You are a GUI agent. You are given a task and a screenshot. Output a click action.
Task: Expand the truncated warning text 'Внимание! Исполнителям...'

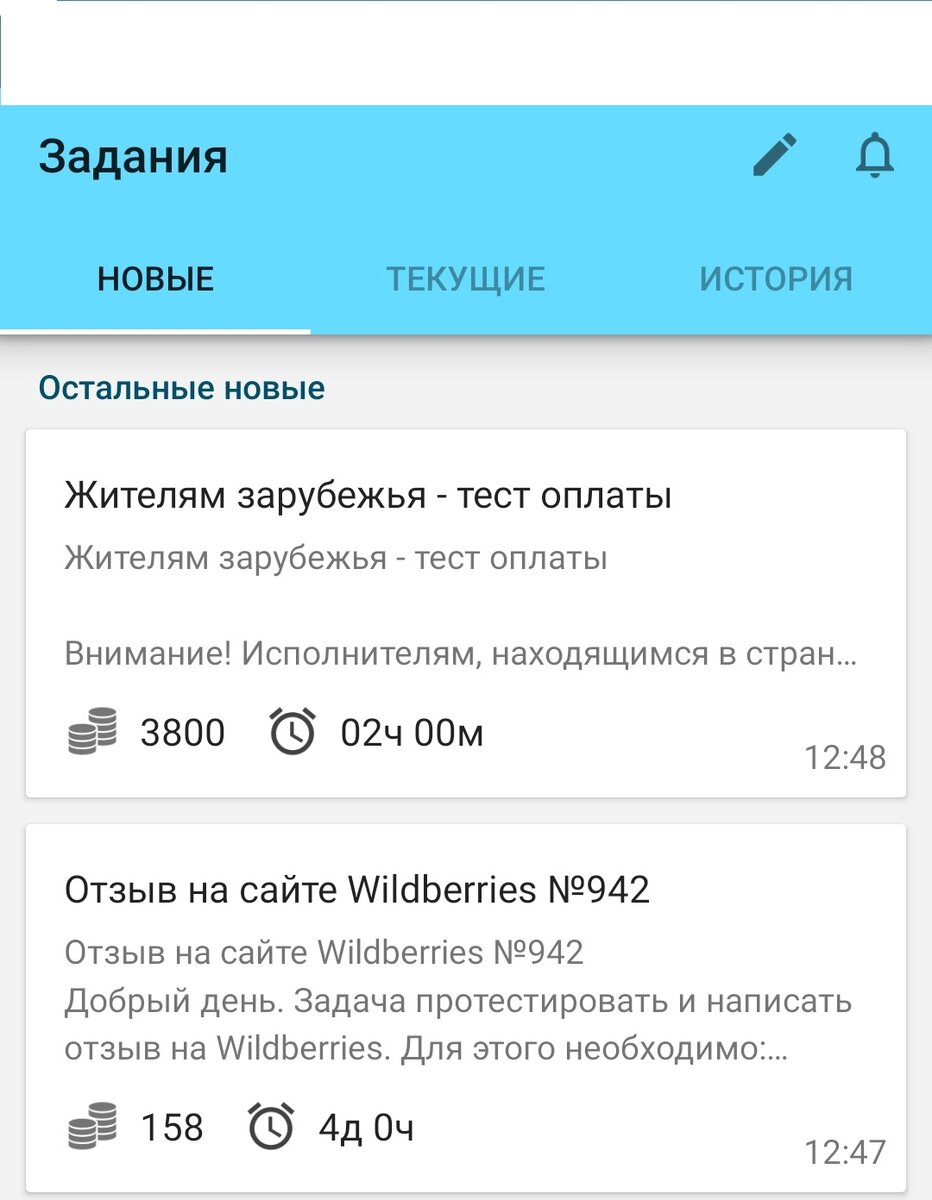[460, 653]
